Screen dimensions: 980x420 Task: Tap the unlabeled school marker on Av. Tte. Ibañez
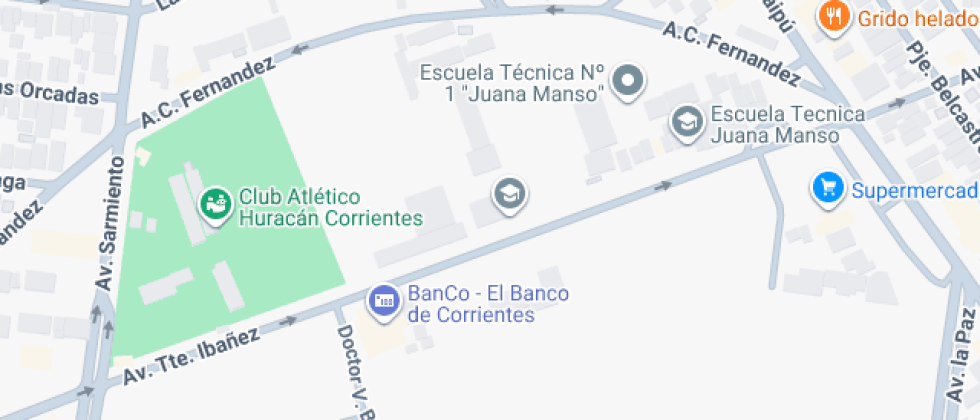(510, 194)
